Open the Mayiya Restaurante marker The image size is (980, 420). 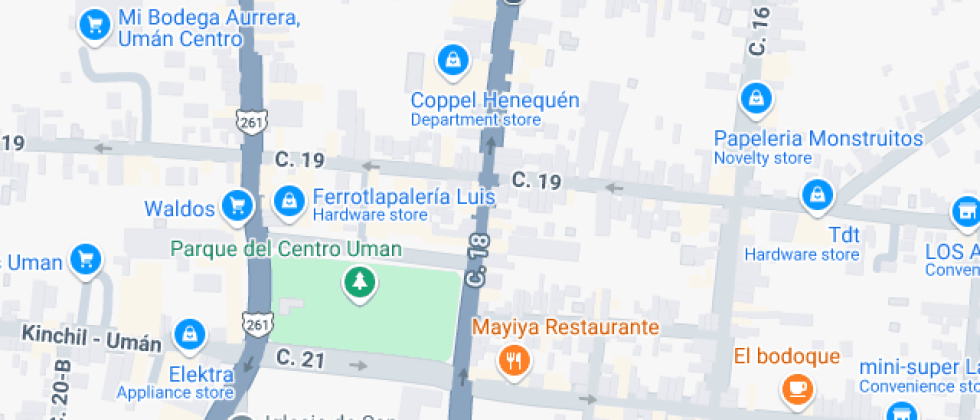515,360
